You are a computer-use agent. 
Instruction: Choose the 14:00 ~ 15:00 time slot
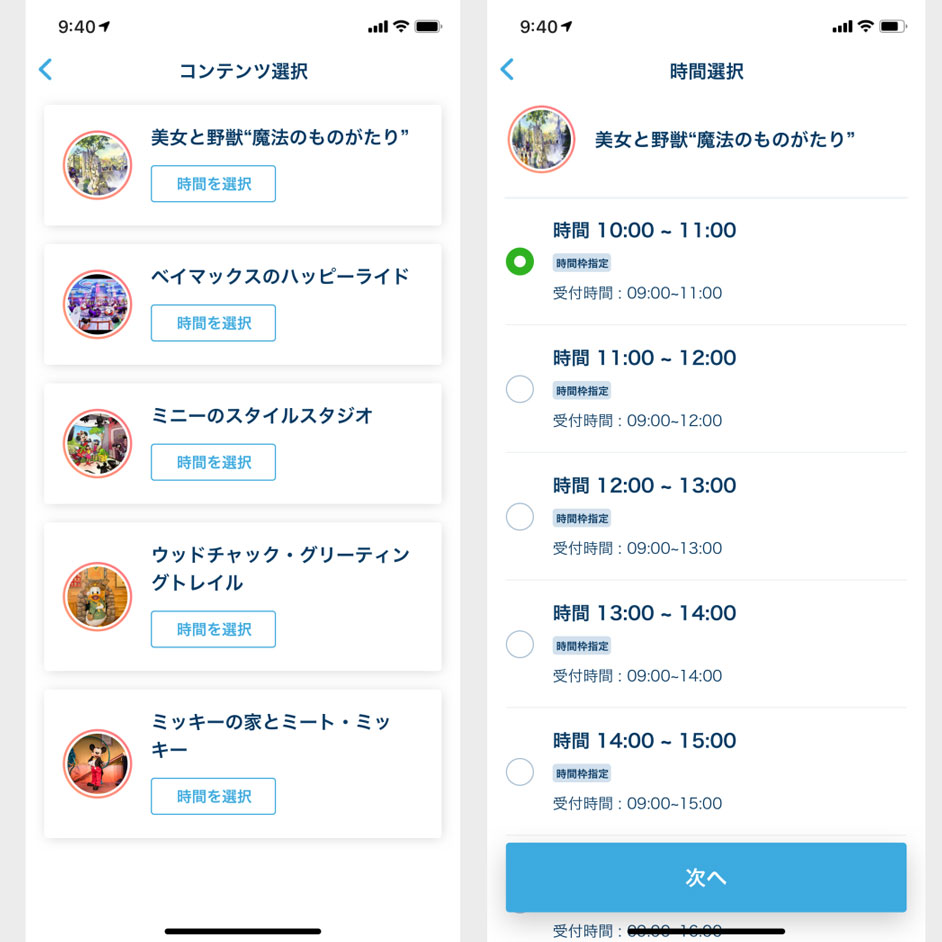point(520,772)
